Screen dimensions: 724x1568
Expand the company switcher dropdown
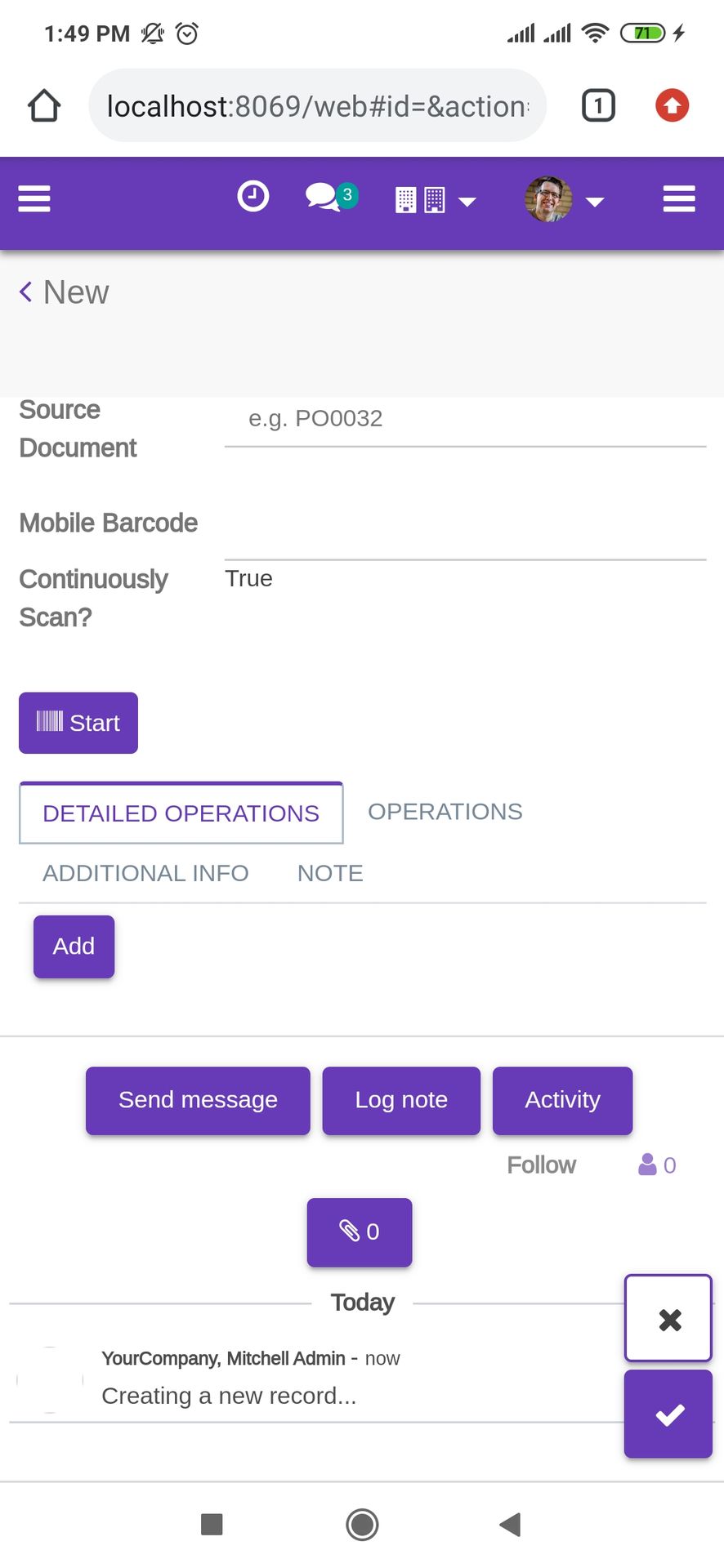click(436, 200)
